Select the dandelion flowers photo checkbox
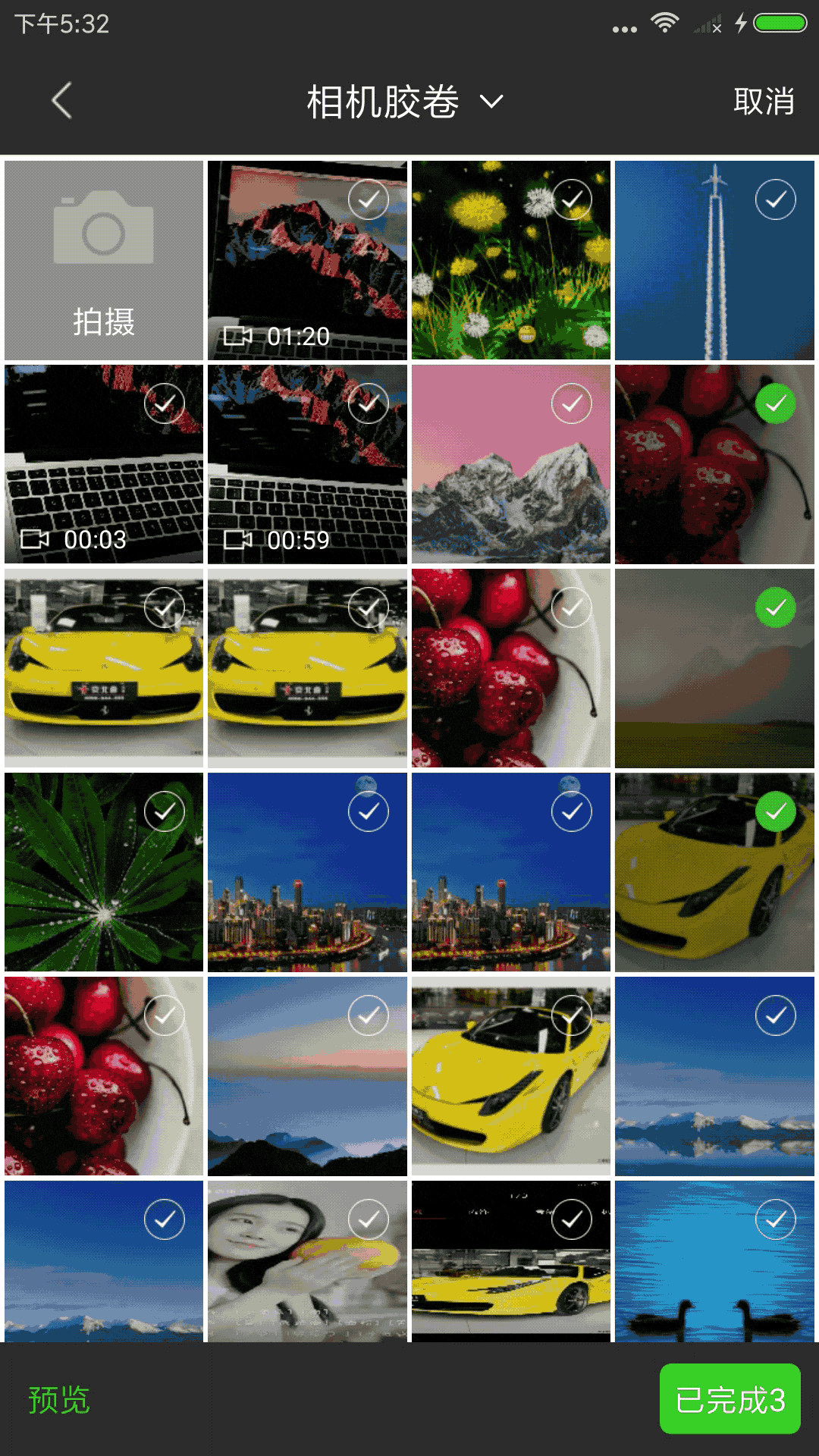Viewport: 819px width, 1456px height. [572, 199]
